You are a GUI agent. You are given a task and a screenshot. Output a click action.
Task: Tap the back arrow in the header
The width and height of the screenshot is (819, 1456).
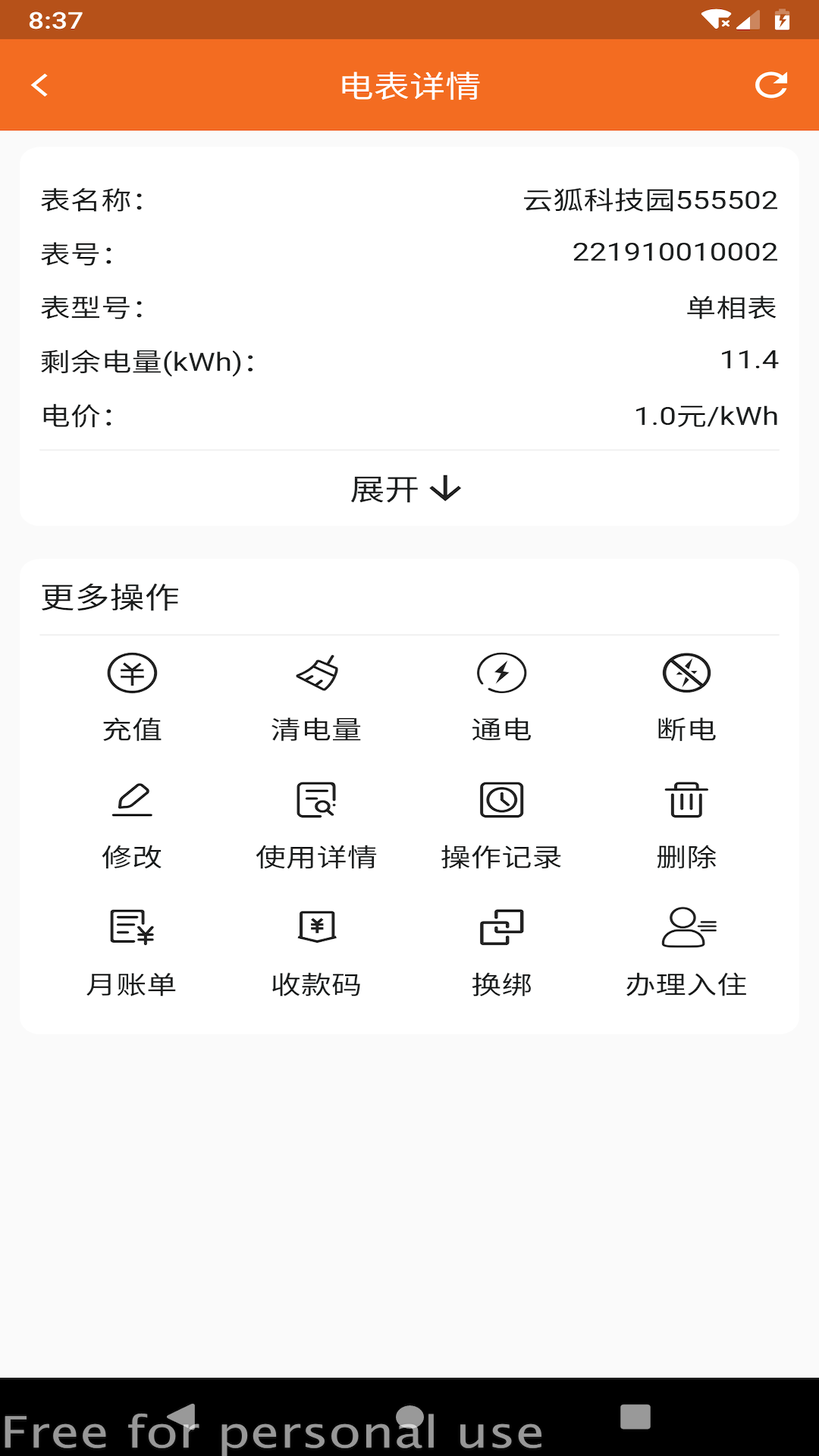click(x=40, y=86)
